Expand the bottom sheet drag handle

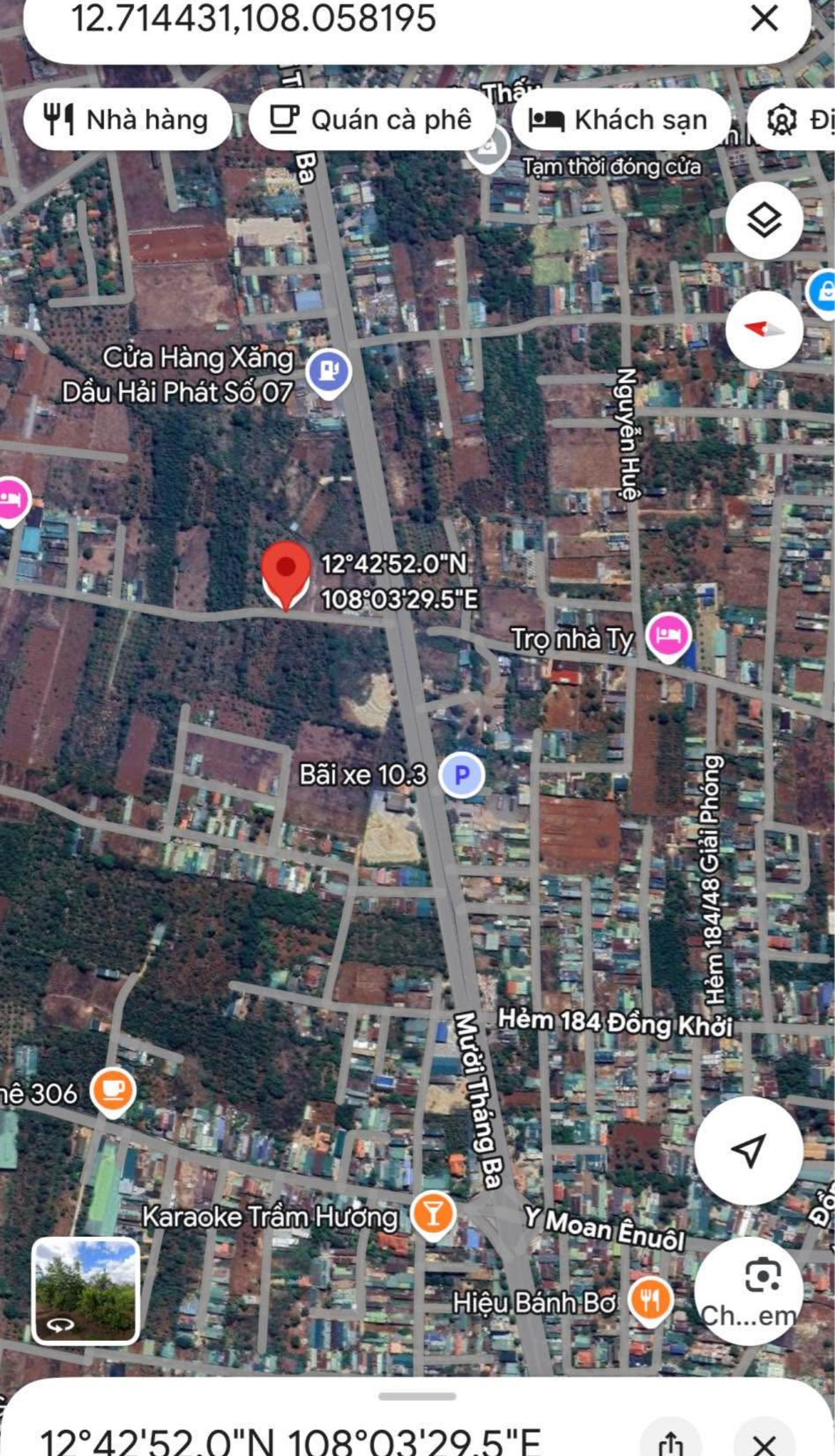tap(417, 1397)
